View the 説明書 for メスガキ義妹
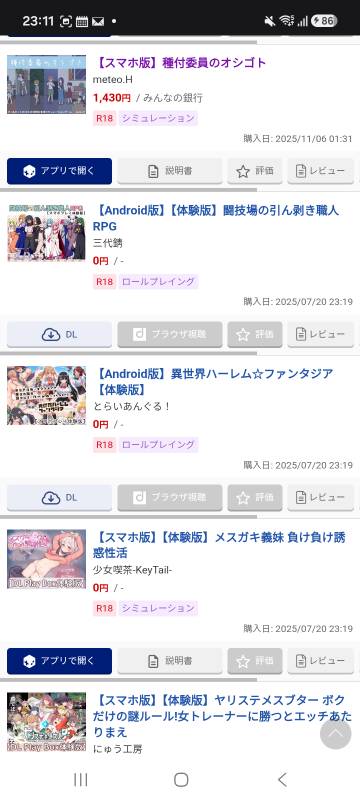Screen dimensions: 360x800 [170, 661]
